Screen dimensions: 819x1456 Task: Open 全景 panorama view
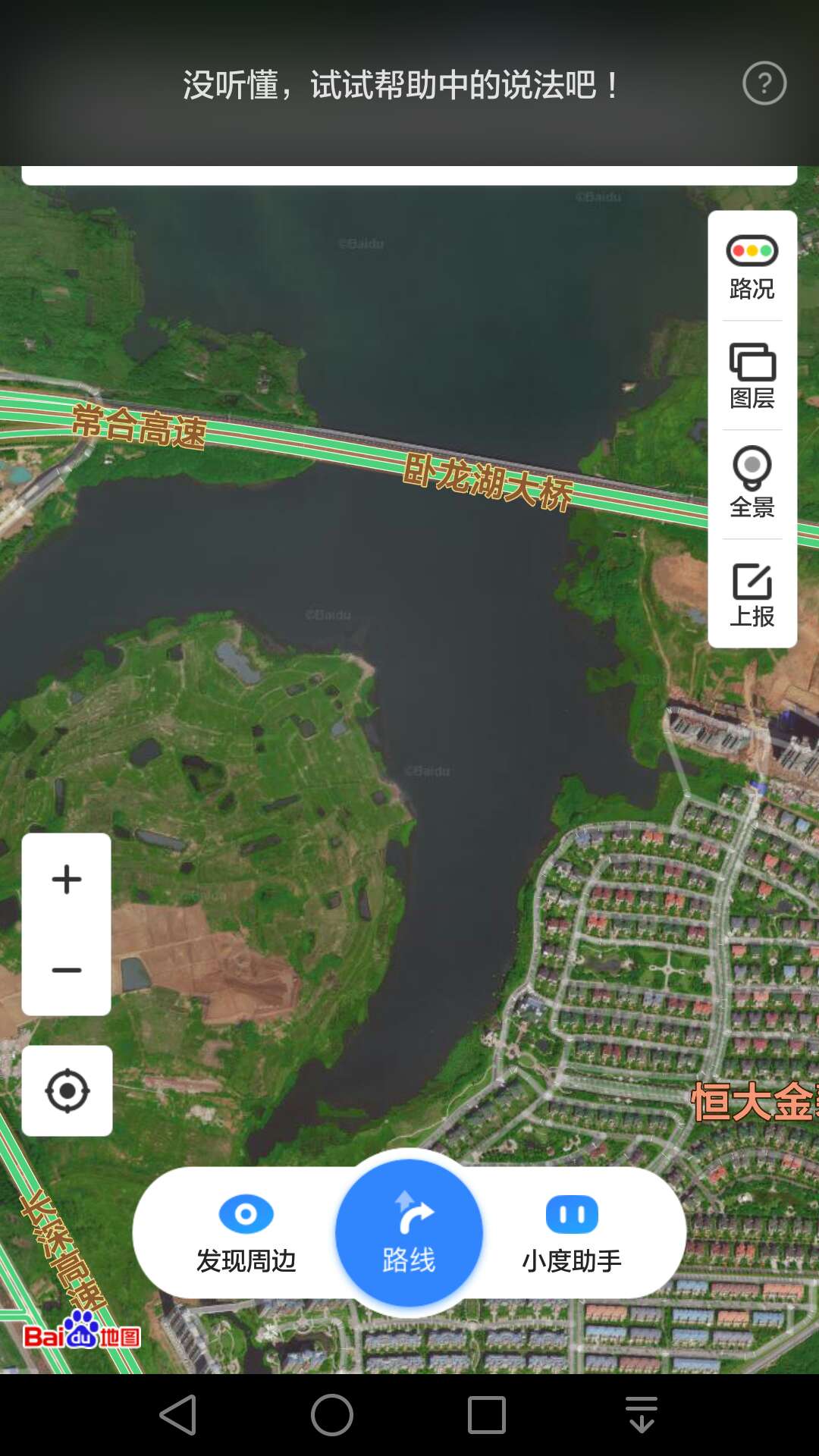pos(752,484)
